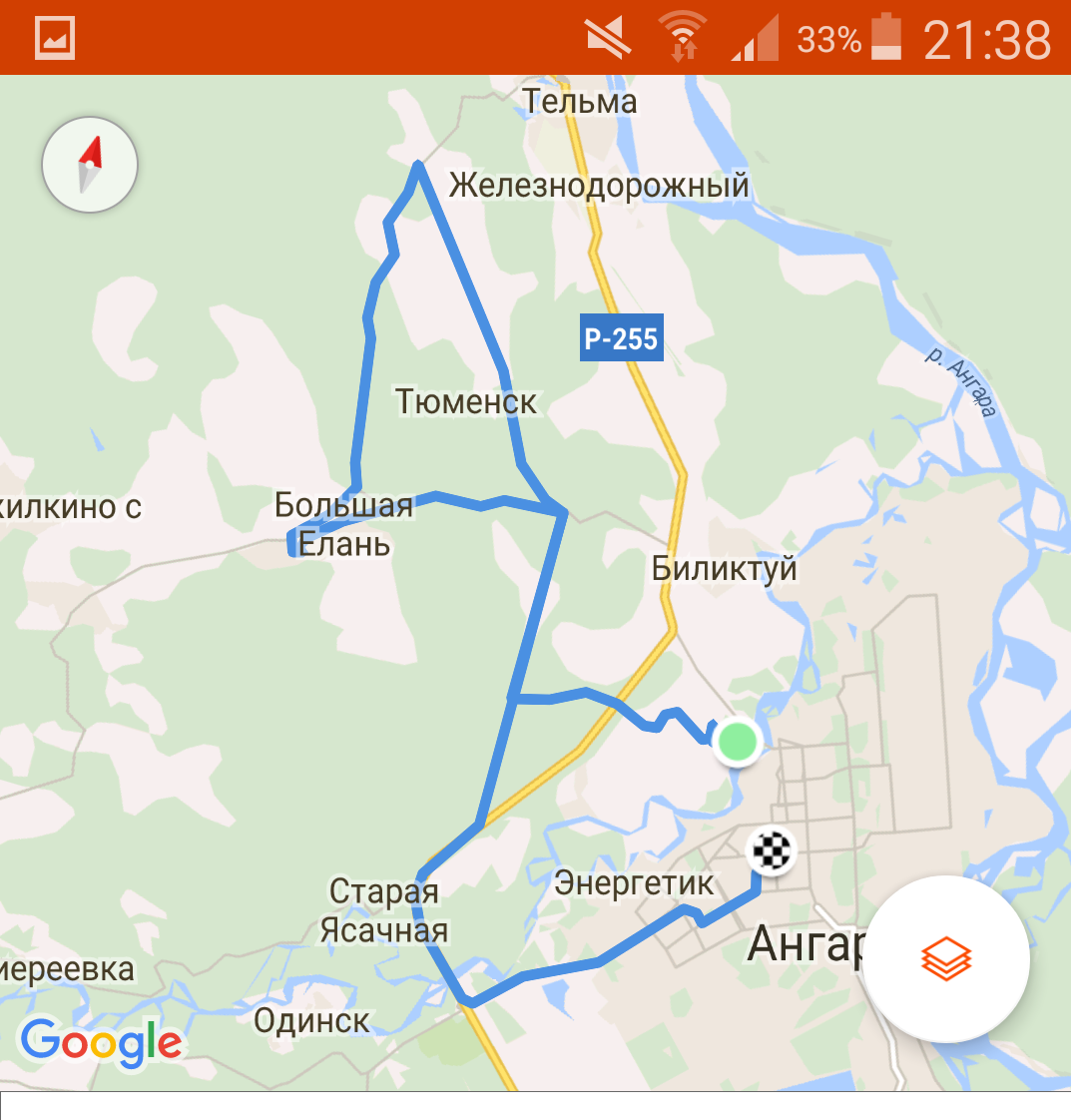Tap the checkered finish flag marker

pos(772,851)
